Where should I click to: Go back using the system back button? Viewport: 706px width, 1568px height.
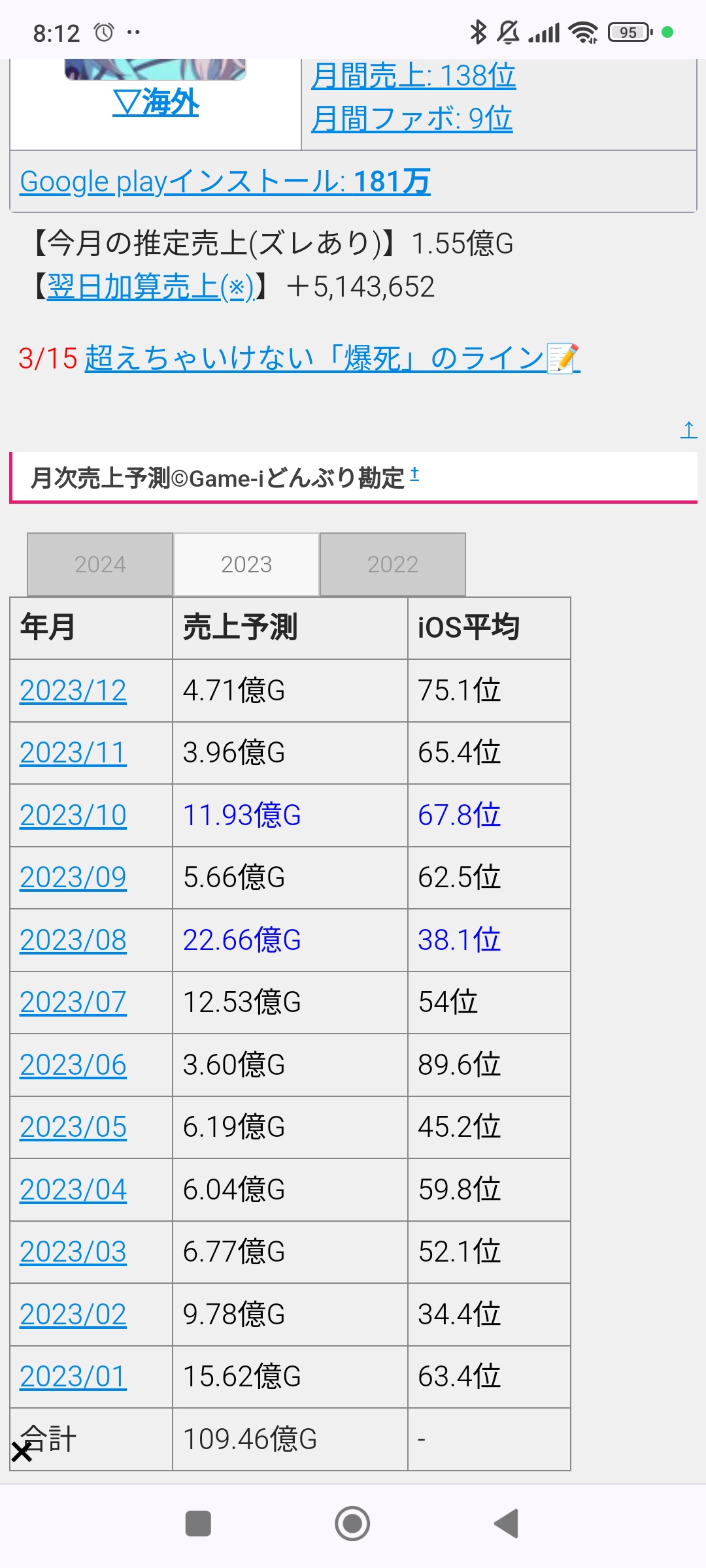coord(506,1524)
